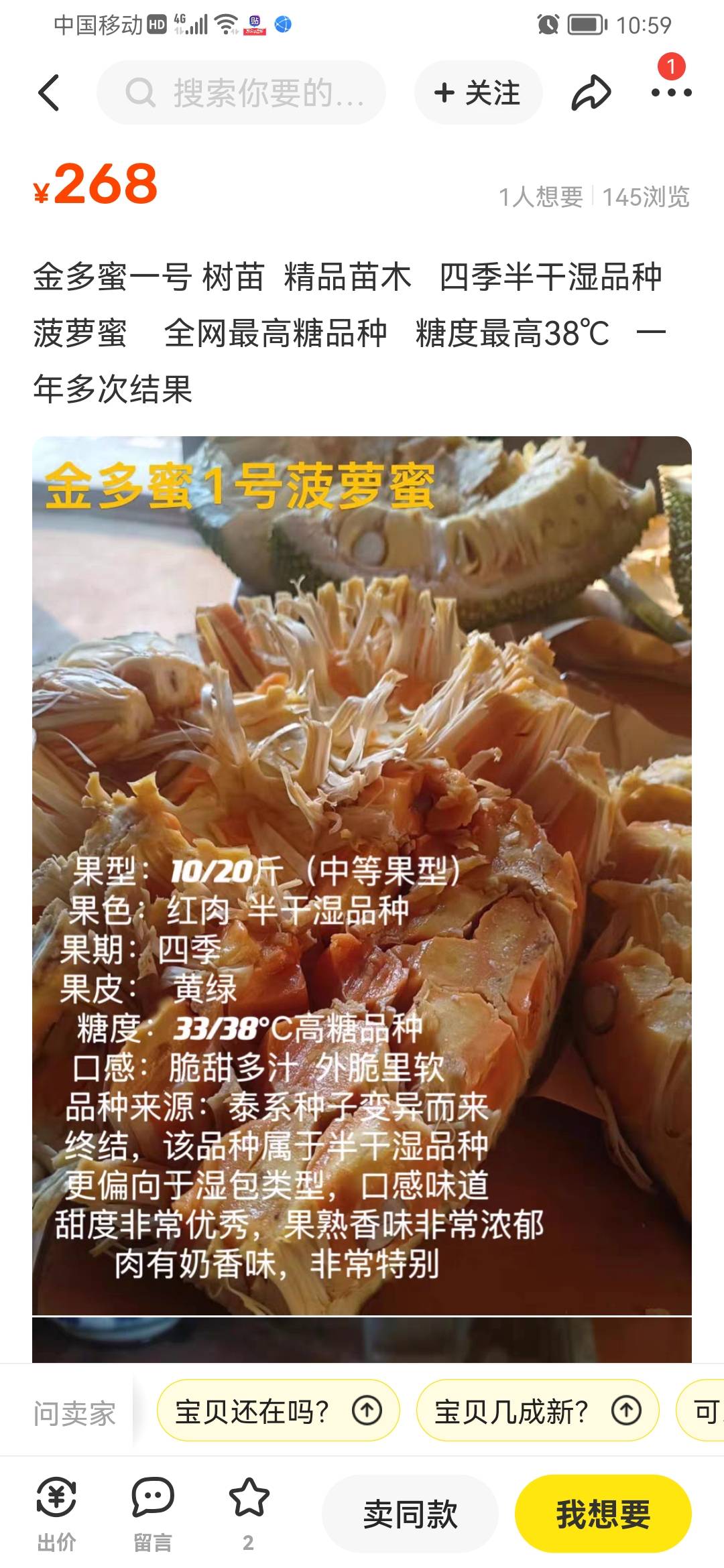724x1568 pixels.
Task: Tap the yellow 我想要 button
Action: [603, 1514]
